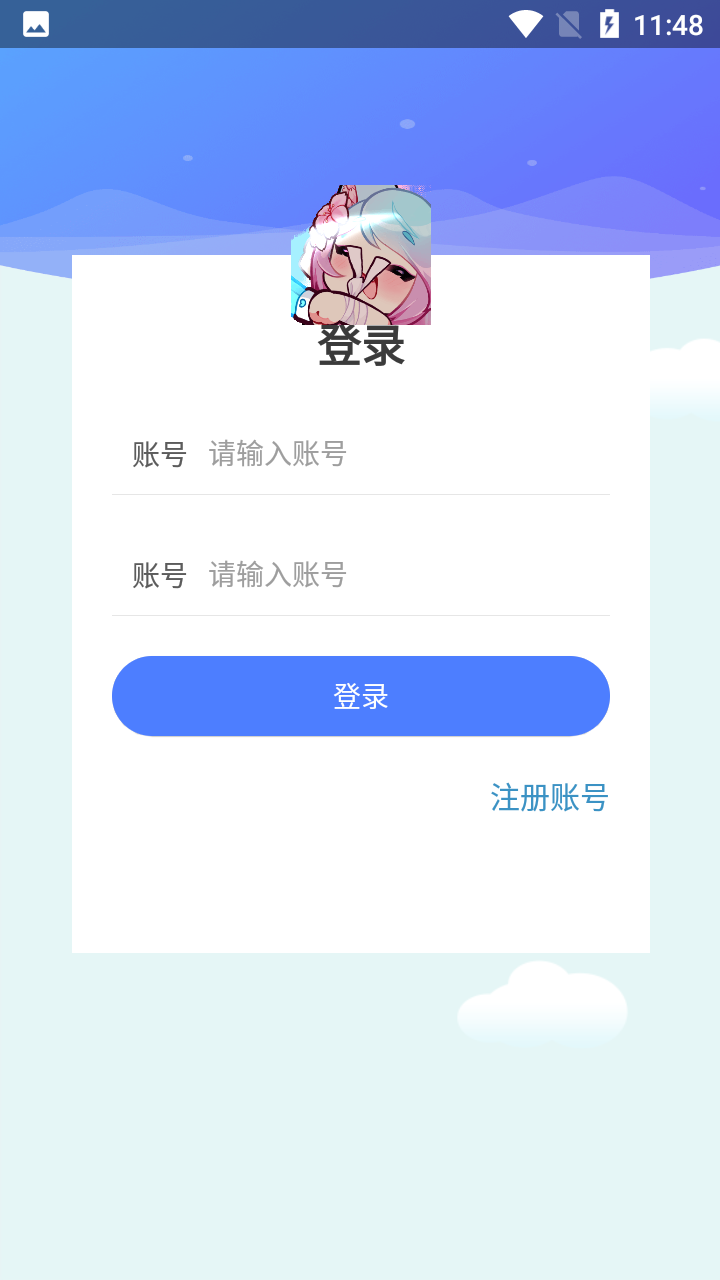720x1280 pixels.
Task: Click the gallery icon in the status bar
Action: click(34, 22)
